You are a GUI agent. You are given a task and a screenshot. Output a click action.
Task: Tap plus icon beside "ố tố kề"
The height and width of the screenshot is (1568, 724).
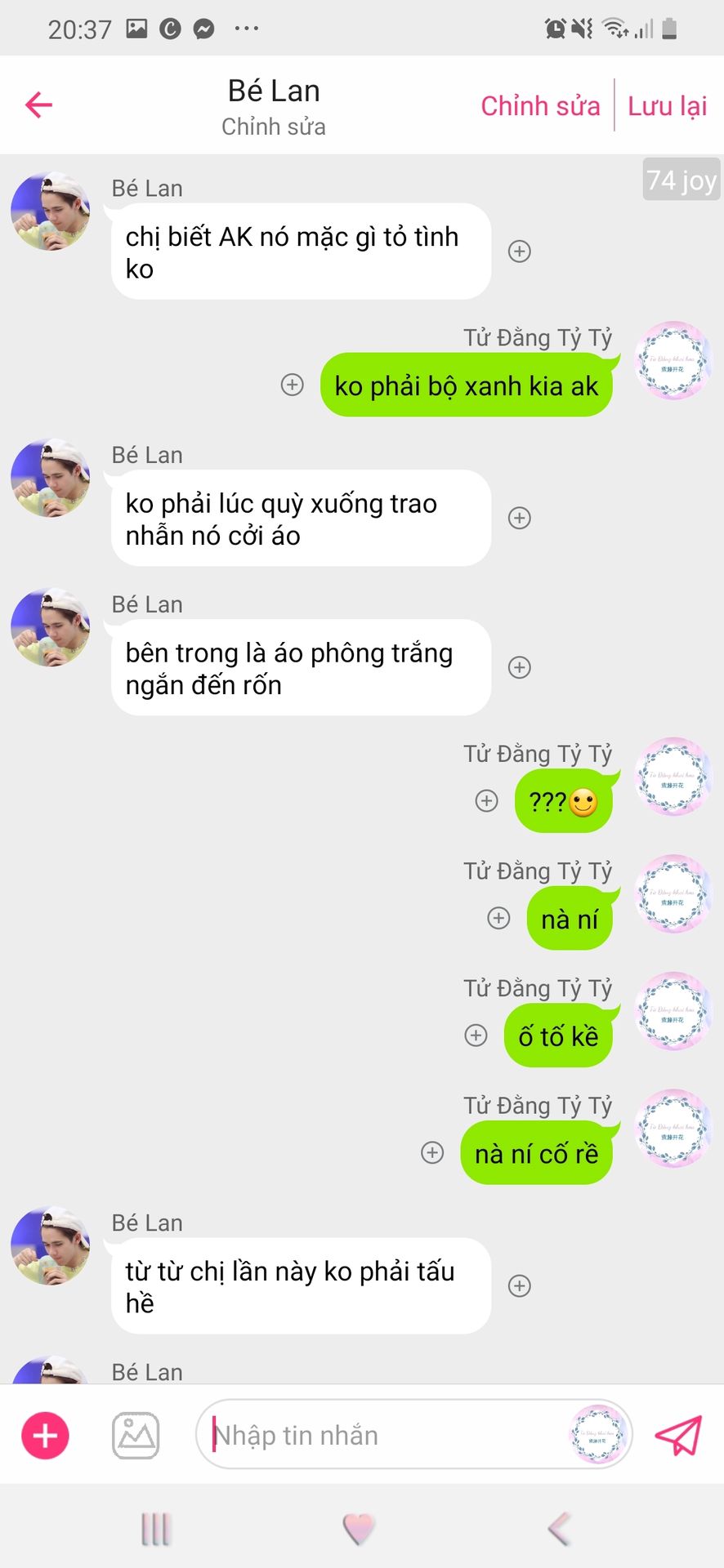[x=476, y=1036]
